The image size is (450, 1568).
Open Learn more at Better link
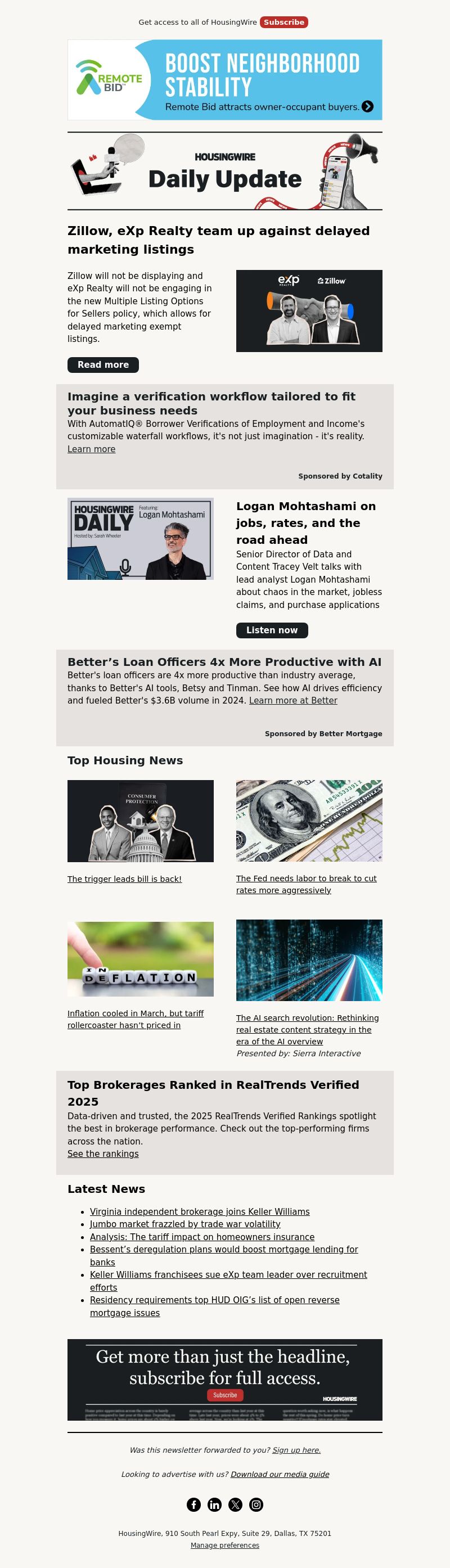coord(293,701)
